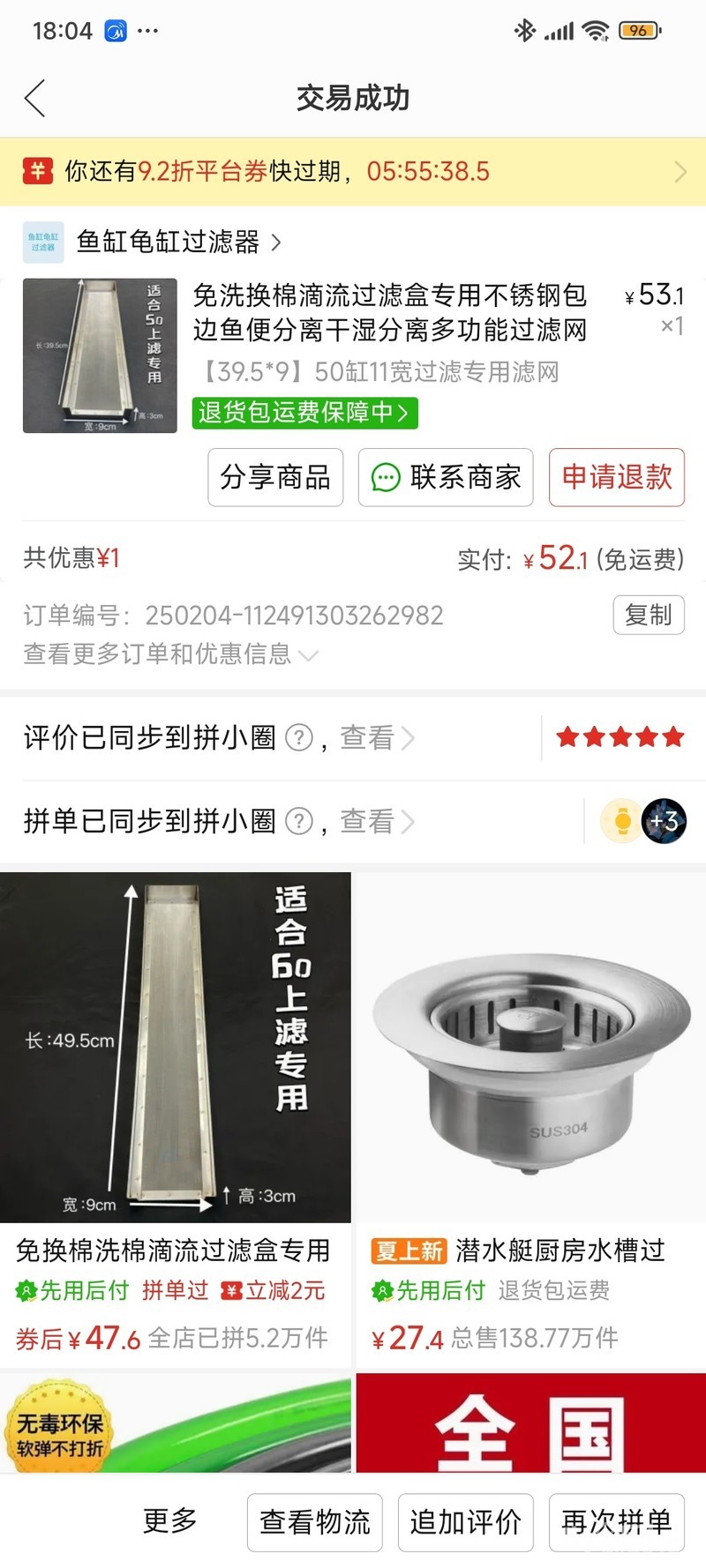The width and height of the screenshot is (706, 1568).
Task: Tap the 分享商品 button
Action: pos(275,477)
